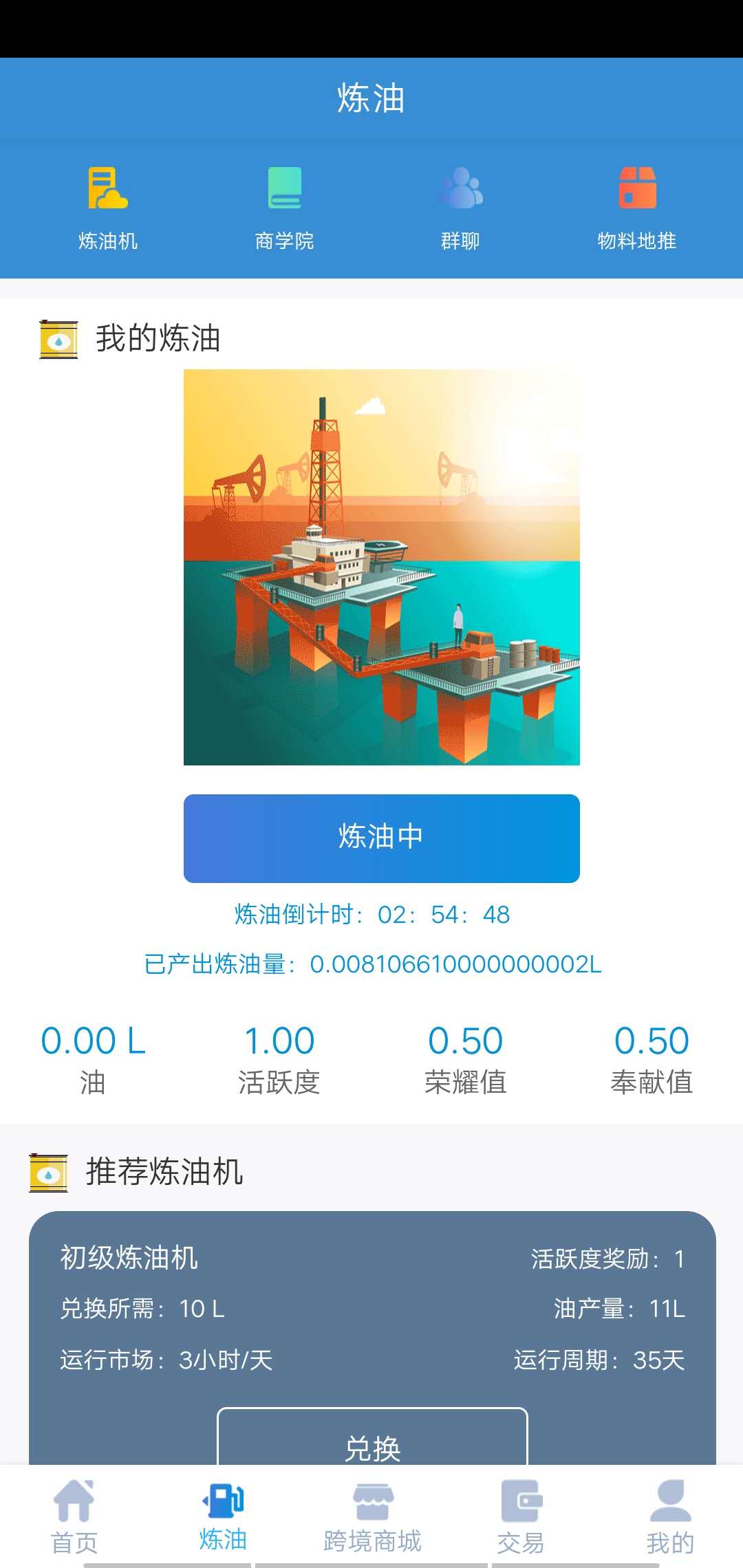Open the 我的 tab
Viewport: 743px width, 1568px height.
669,1518
